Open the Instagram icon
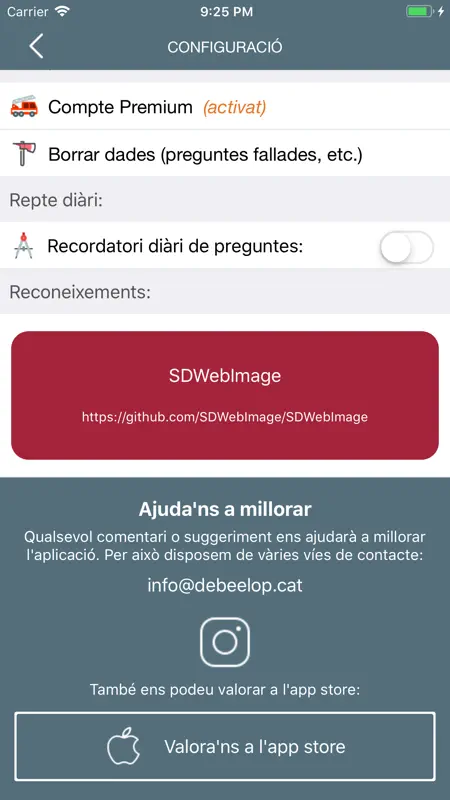450x800 pixels. 225,642
